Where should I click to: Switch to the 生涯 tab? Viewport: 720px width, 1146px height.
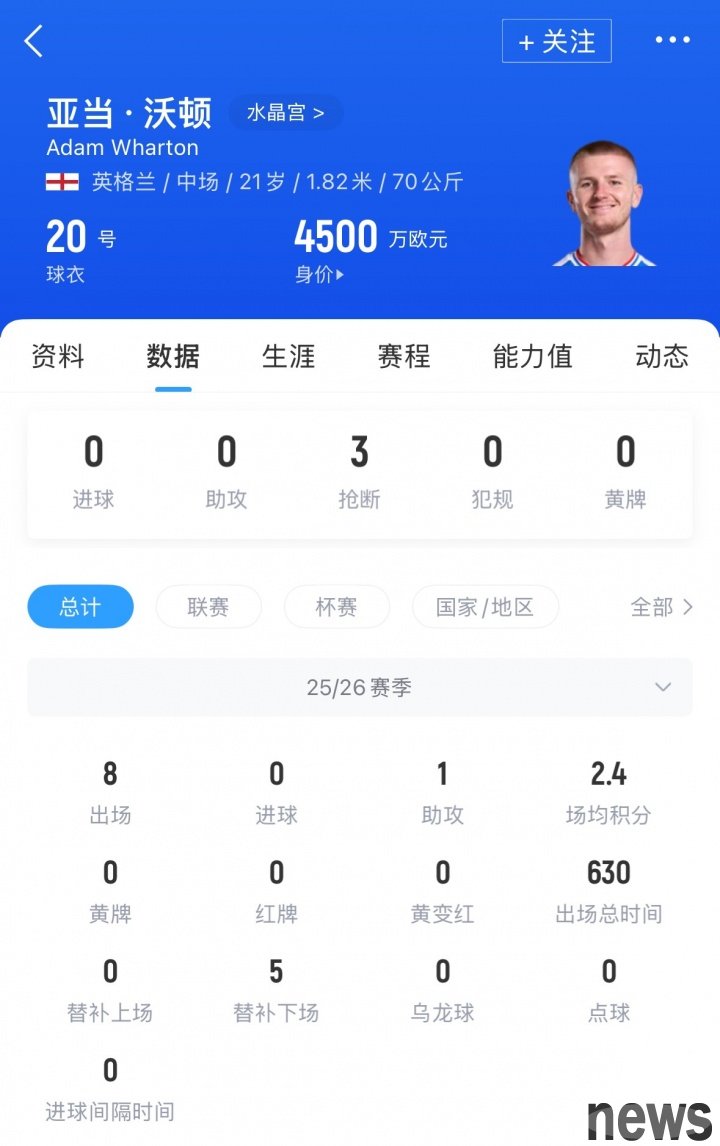click(288, 356)
